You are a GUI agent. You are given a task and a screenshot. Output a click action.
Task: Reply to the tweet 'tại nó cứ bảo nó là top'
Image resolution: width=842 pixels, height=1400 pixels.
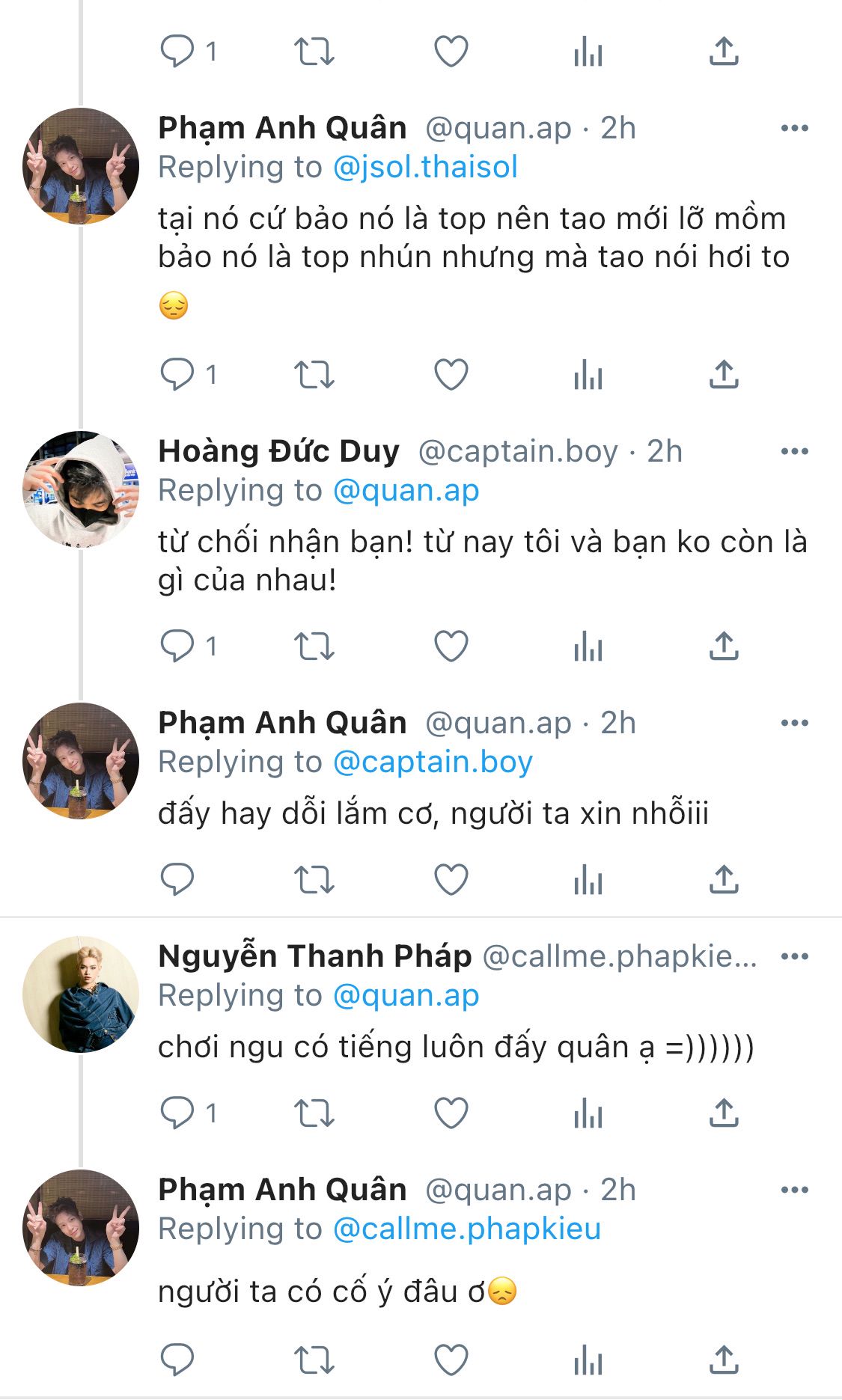[x=177, y=374]
